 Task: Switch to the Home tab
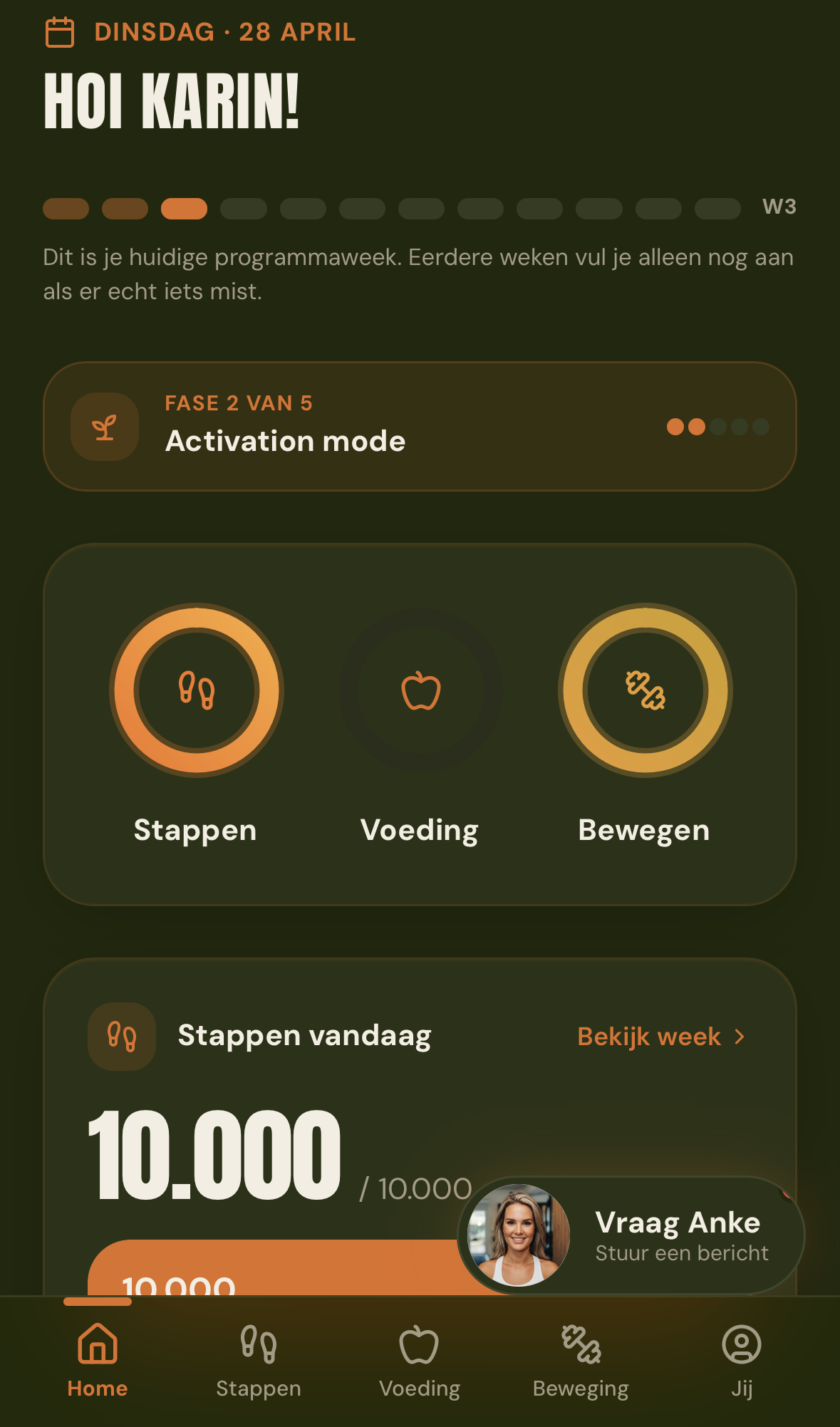coord(98,1346)
